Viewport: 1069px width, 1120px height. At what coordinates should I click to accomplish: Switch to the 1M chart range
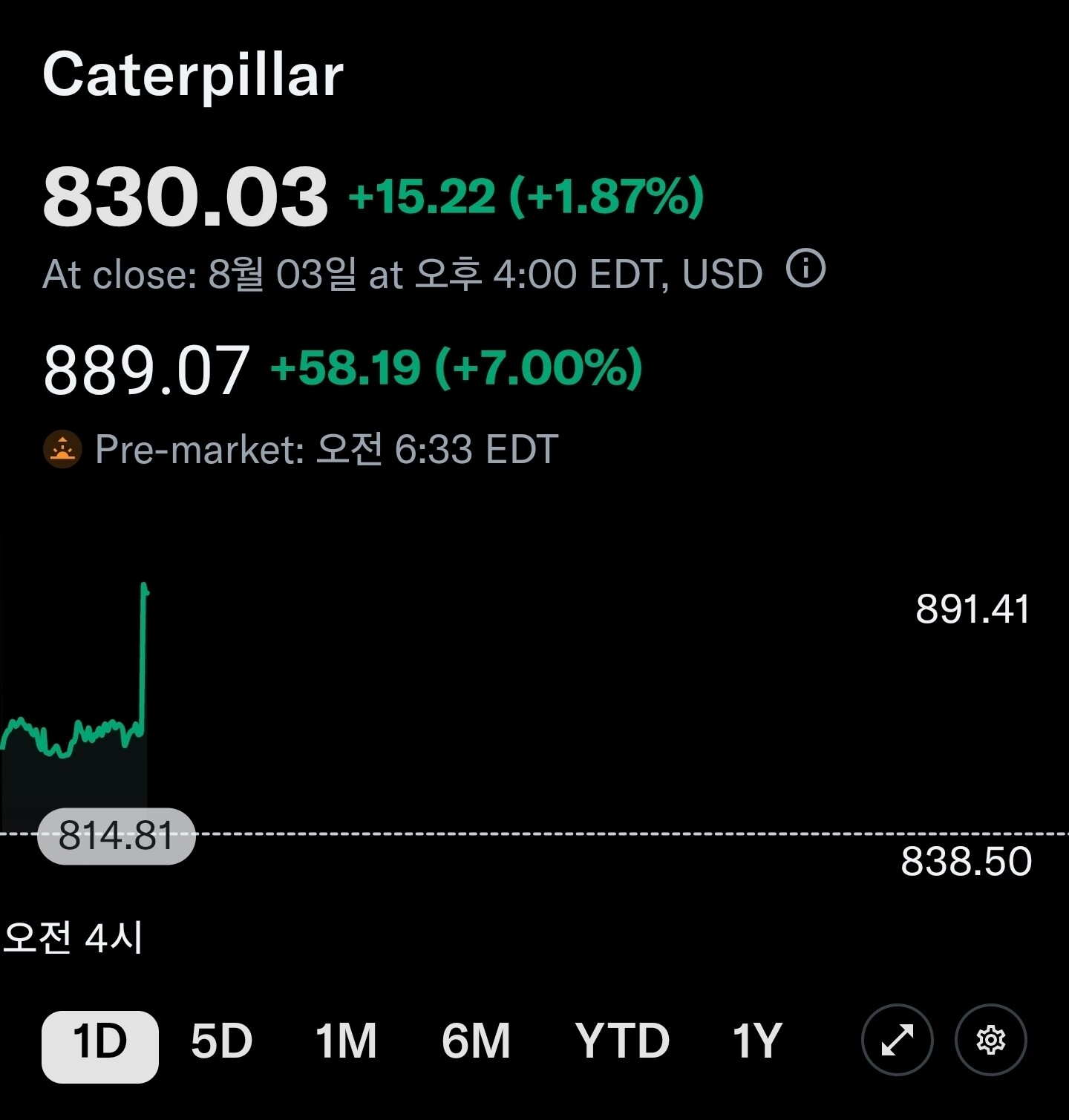pos(346,1041)
